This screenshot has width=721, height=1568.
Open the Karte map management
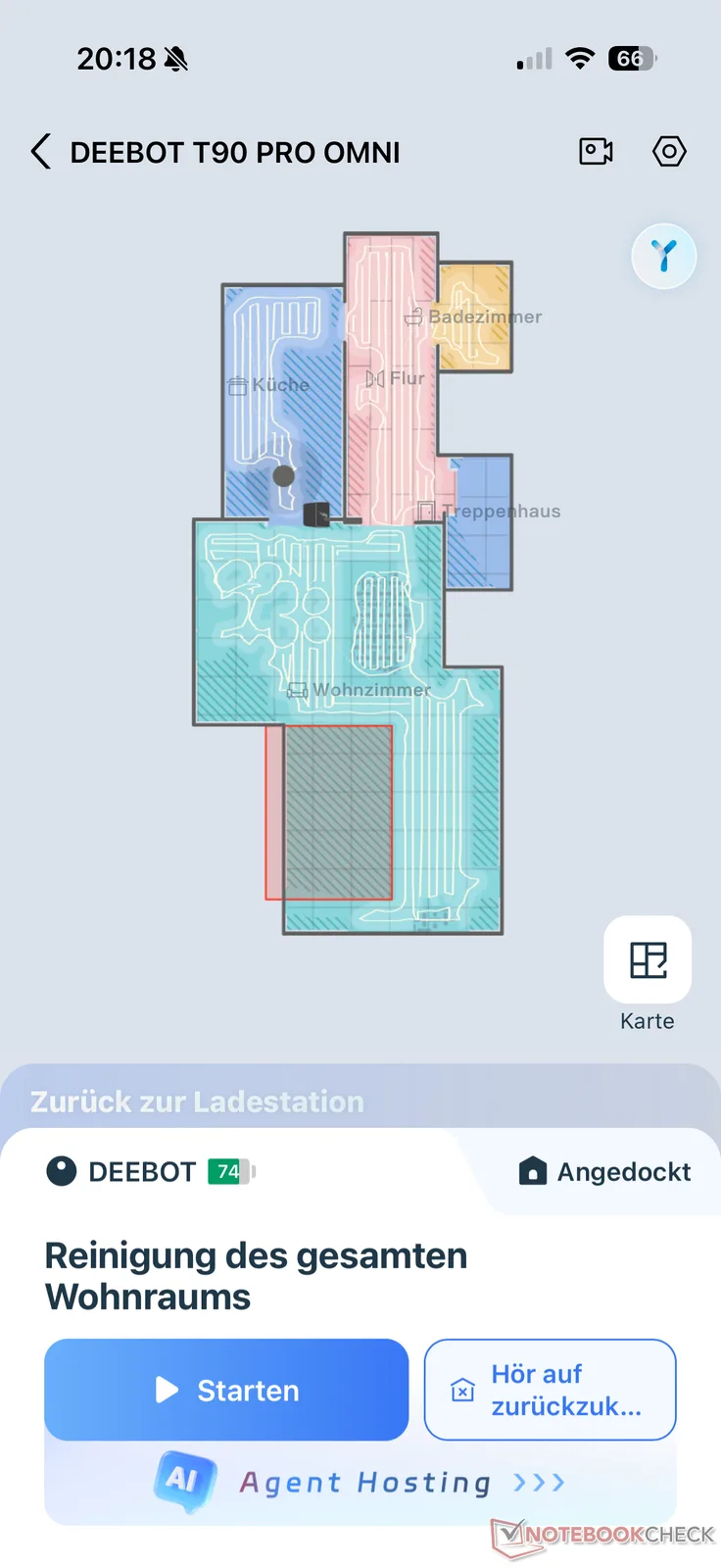[648, 960]
